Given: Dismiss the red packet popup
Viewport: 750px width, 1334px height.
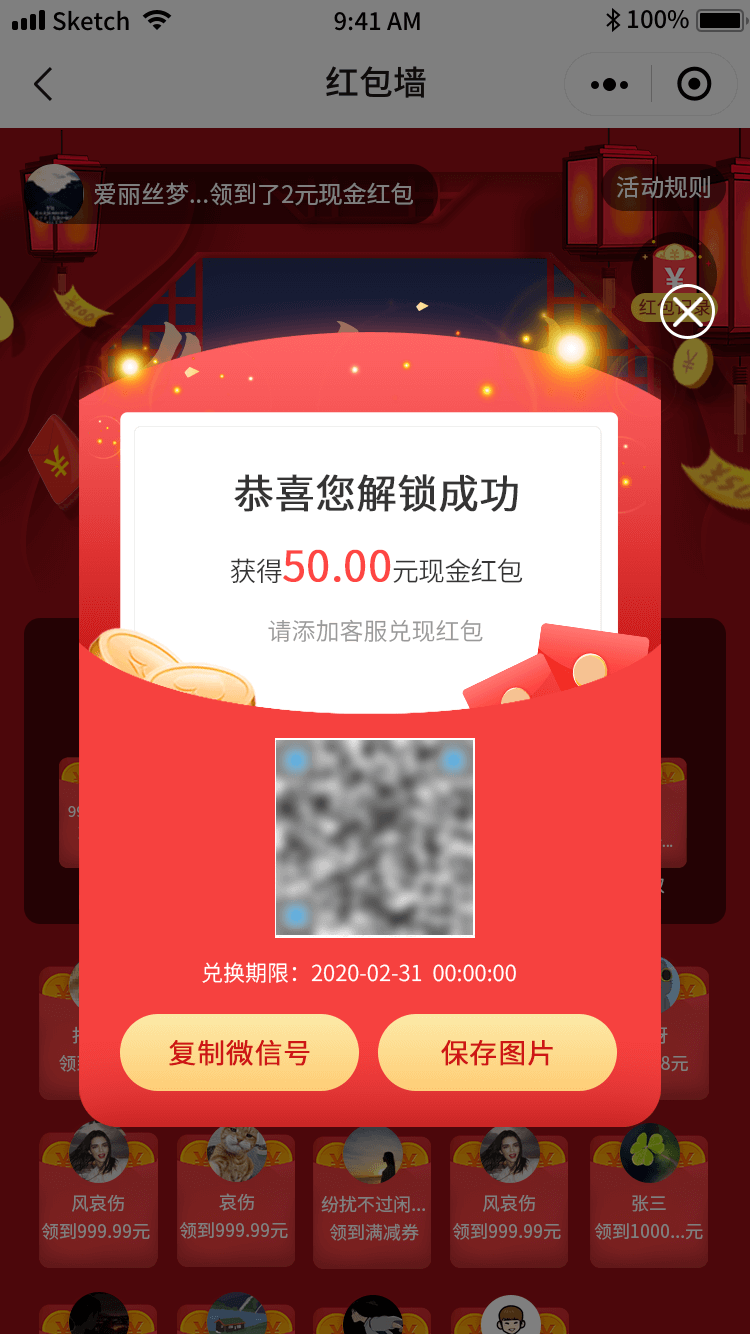Looking at the screenshot, I should [688, 312].
